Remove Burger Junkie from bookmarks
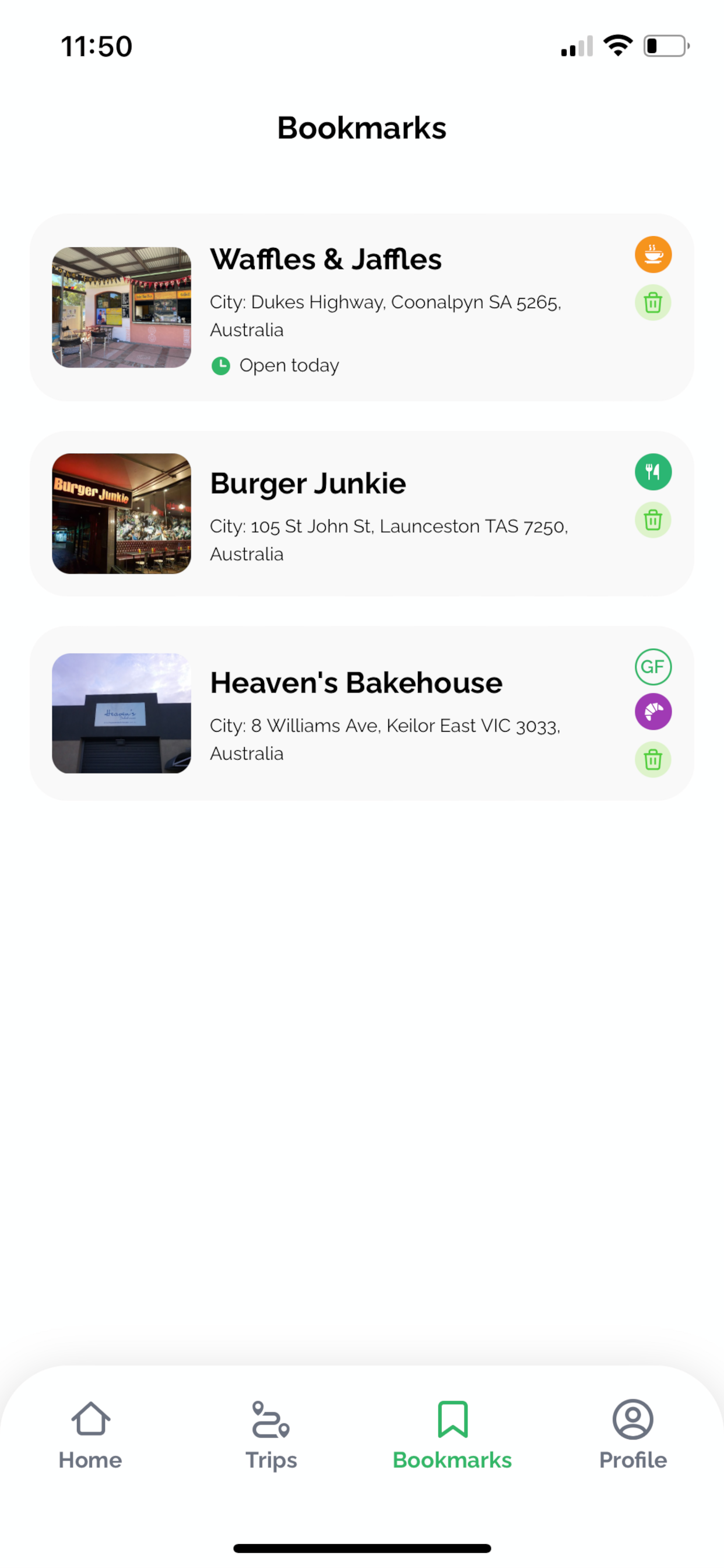 coord(653,520)
